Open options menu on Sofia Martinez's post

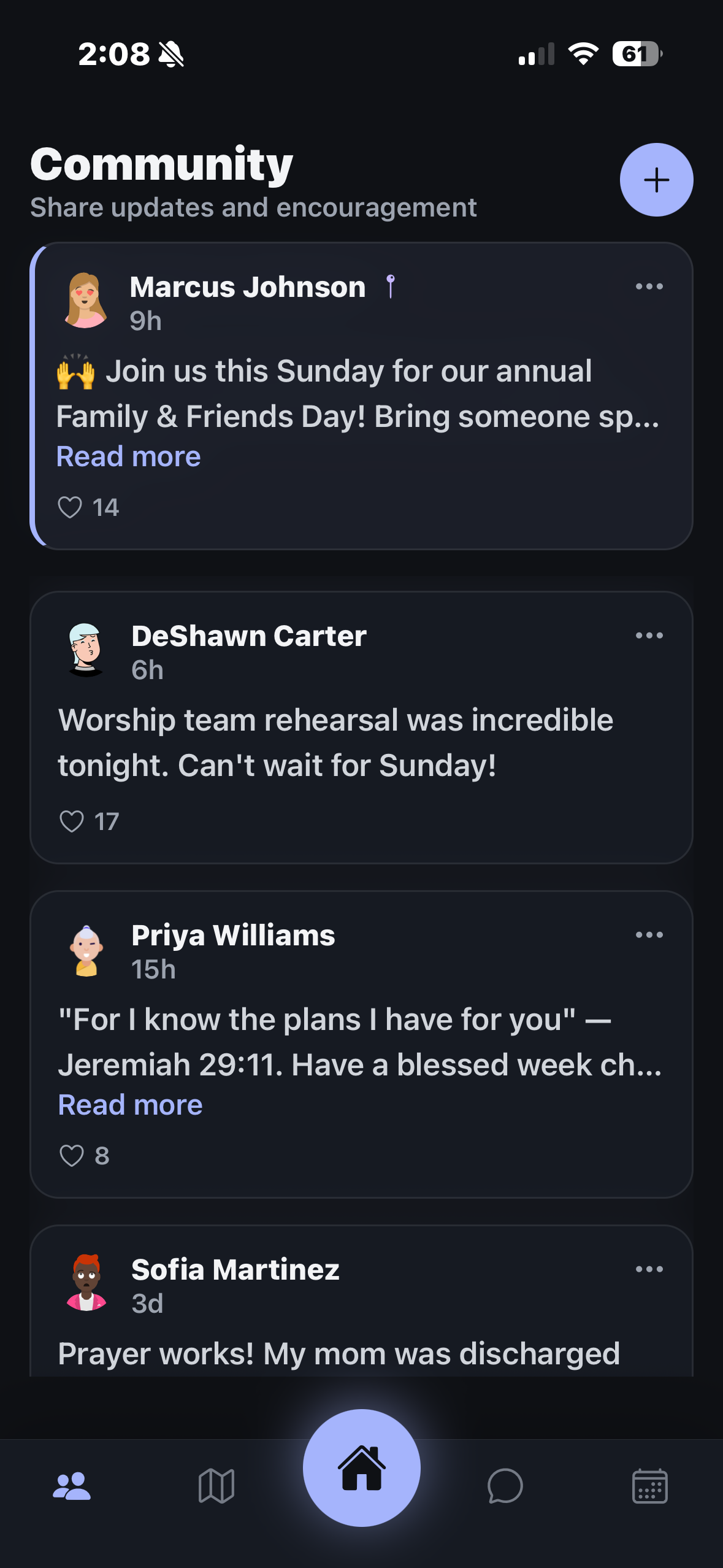pyautogui.click(x=649, y=1269)
